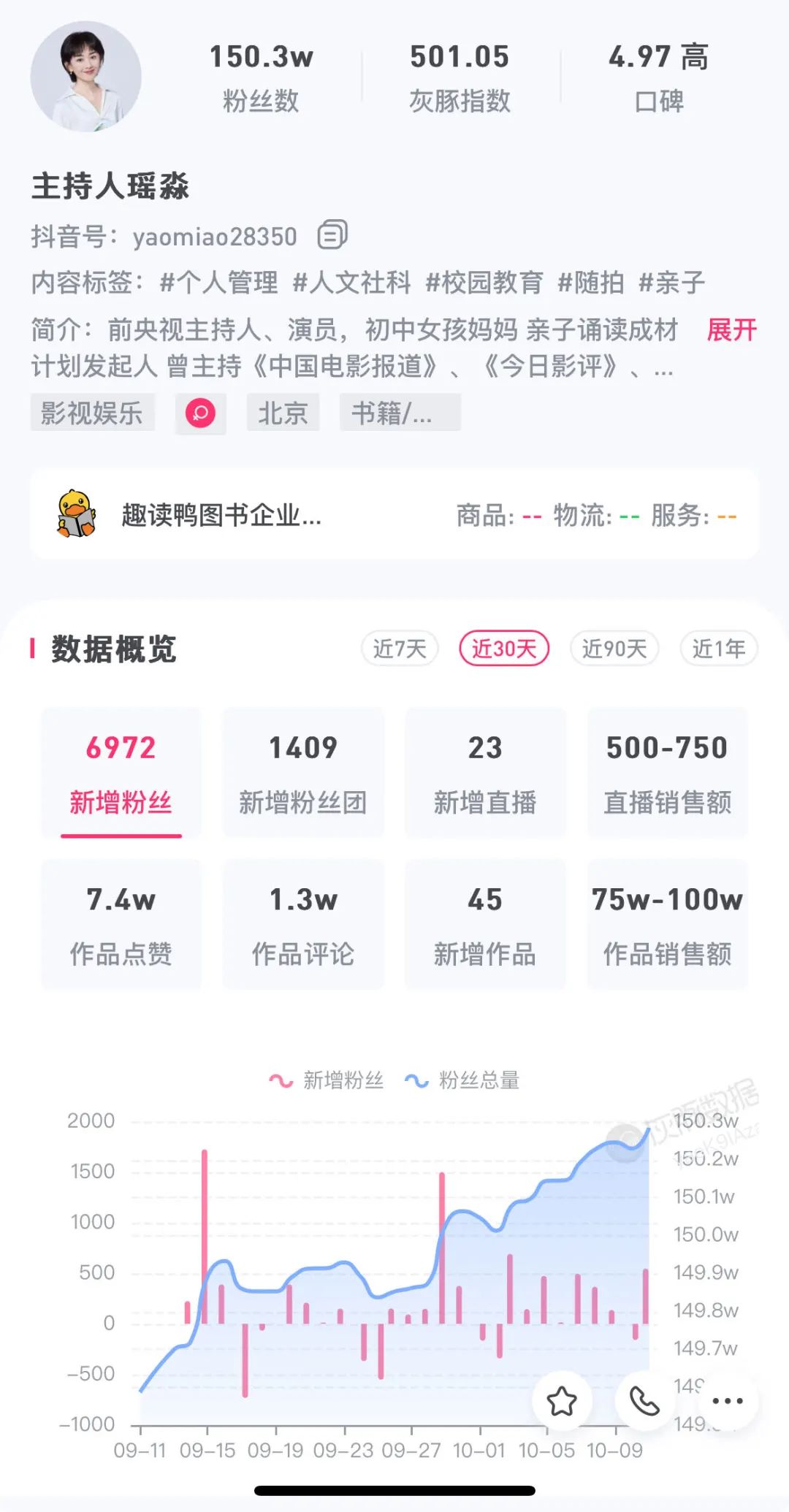Image resolution: width=789 pixels, height=1512 pixels.
Task: Select the 作品评论 metric card
Action: (x=303, y=925)
